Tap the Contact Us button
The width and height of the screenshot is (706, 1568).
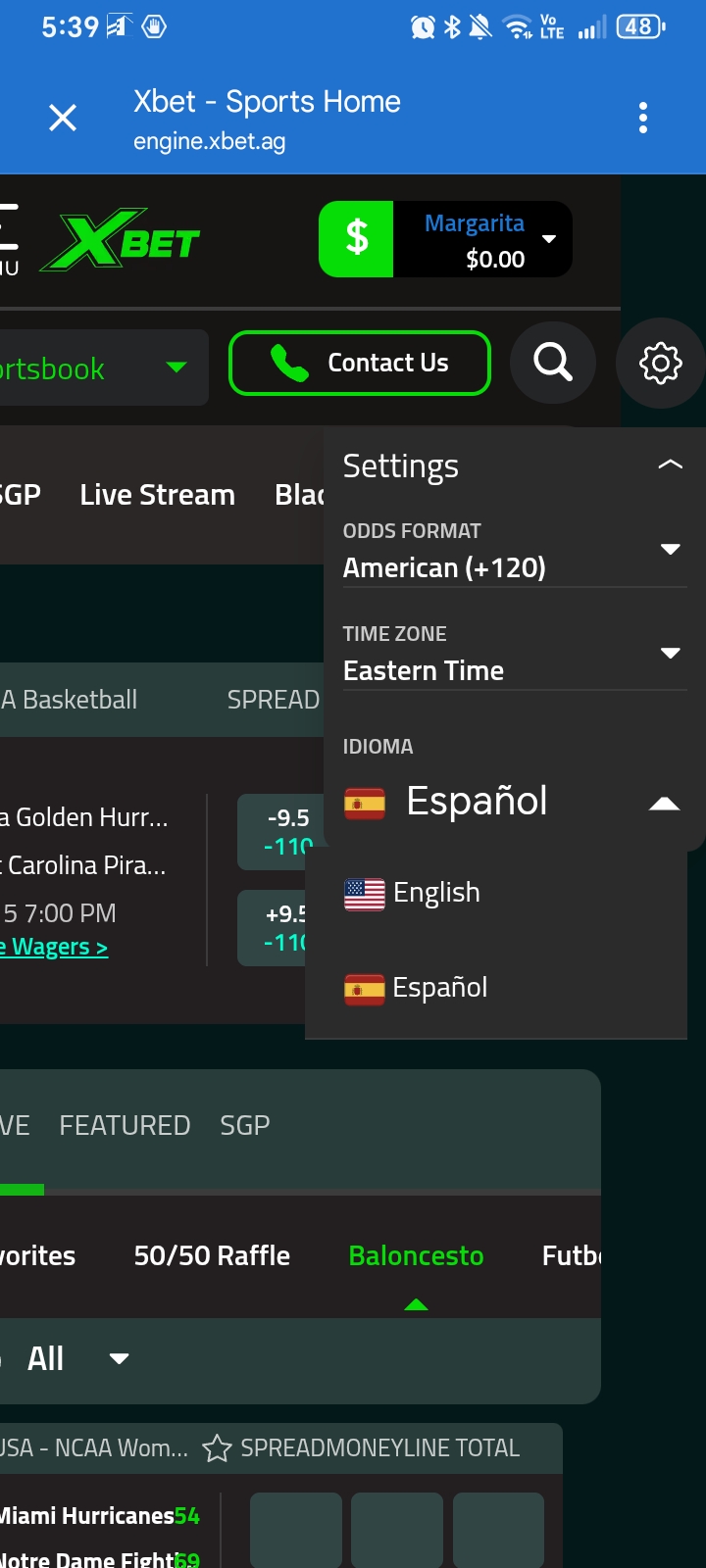pos(360,364)
